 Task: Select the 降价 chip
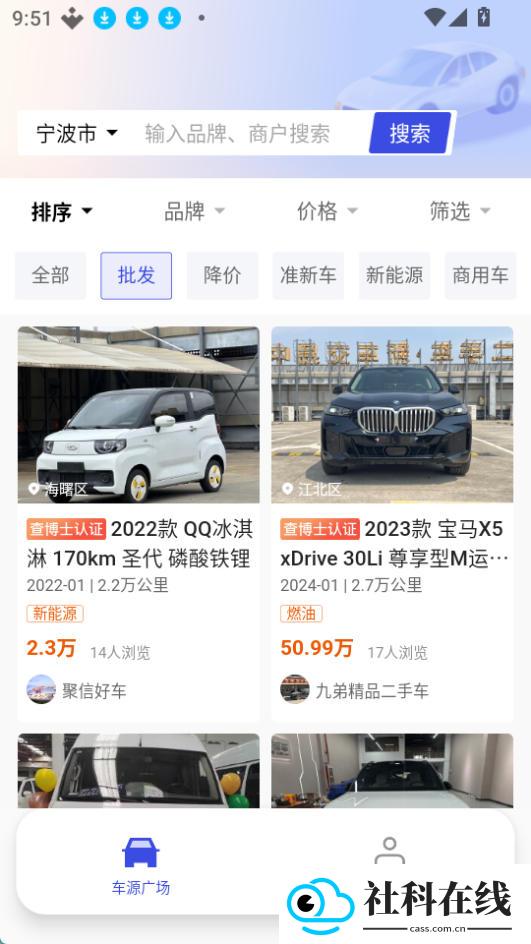pos(222,276)
